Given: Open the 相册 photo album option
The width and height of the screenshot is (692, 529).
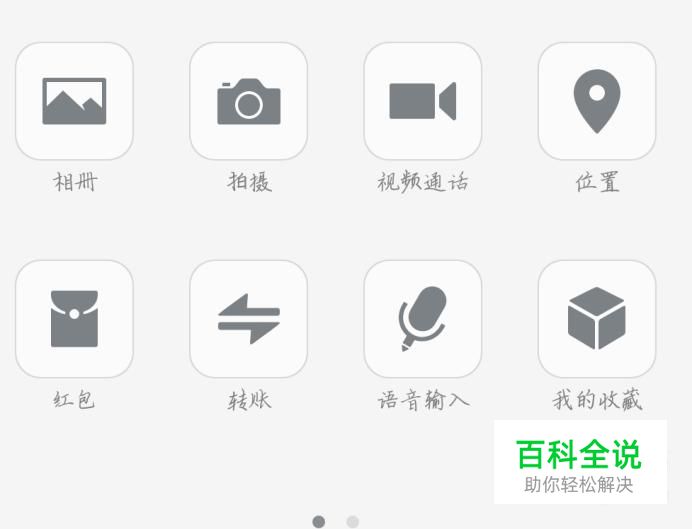Looking at the screenshot, I should [74, 101].
